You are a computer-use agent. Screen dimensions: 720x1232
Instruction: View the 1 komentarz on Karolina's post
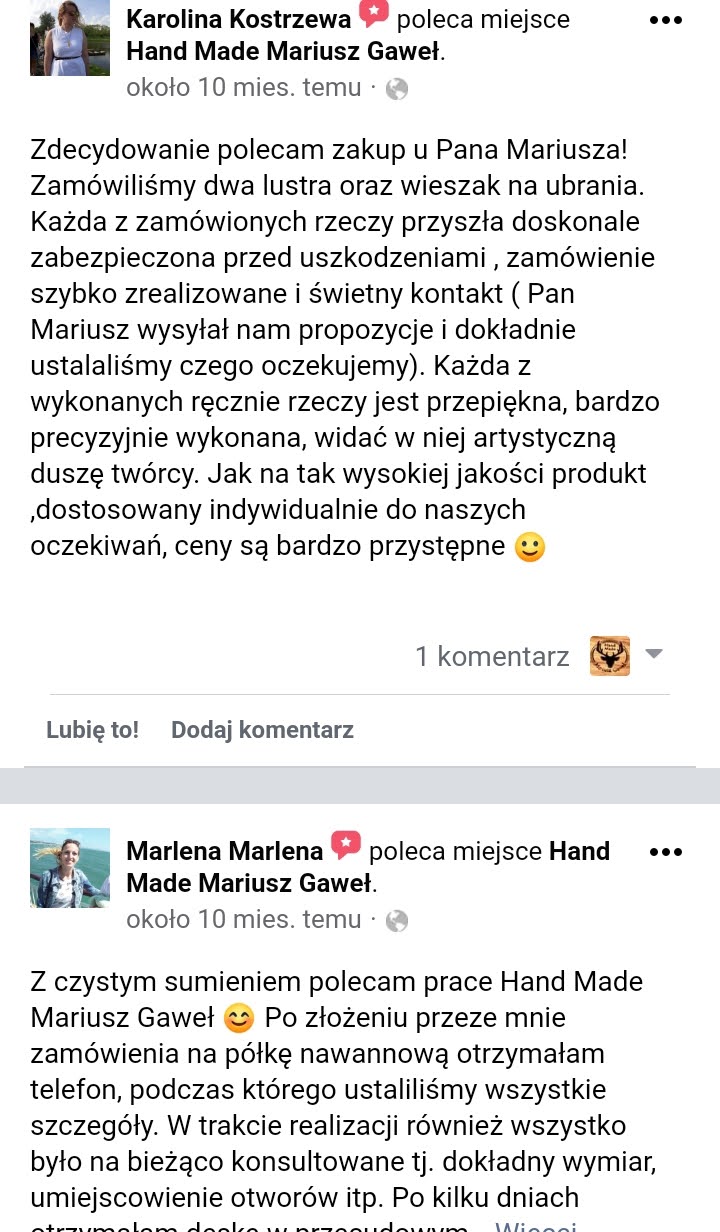[x=492, y=656]
